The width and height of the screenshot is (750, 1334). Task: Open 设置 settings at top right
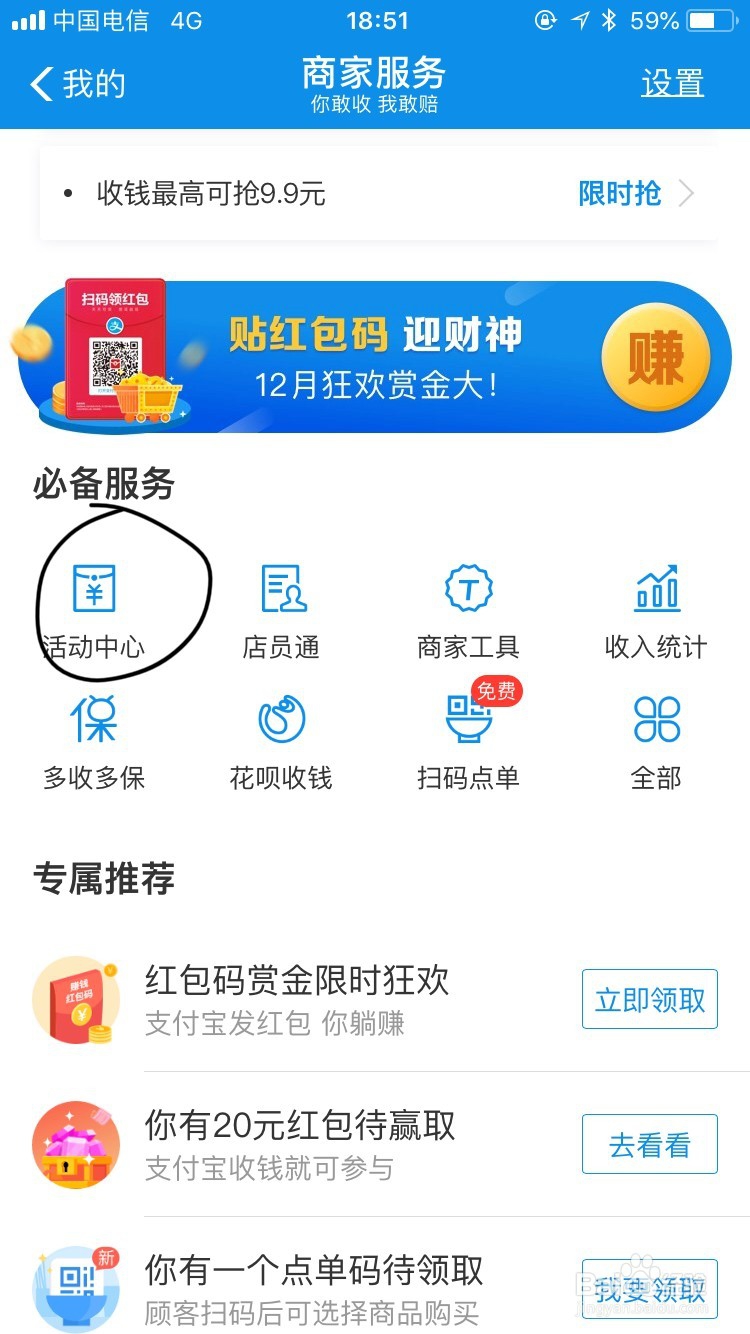click(674, 85)
